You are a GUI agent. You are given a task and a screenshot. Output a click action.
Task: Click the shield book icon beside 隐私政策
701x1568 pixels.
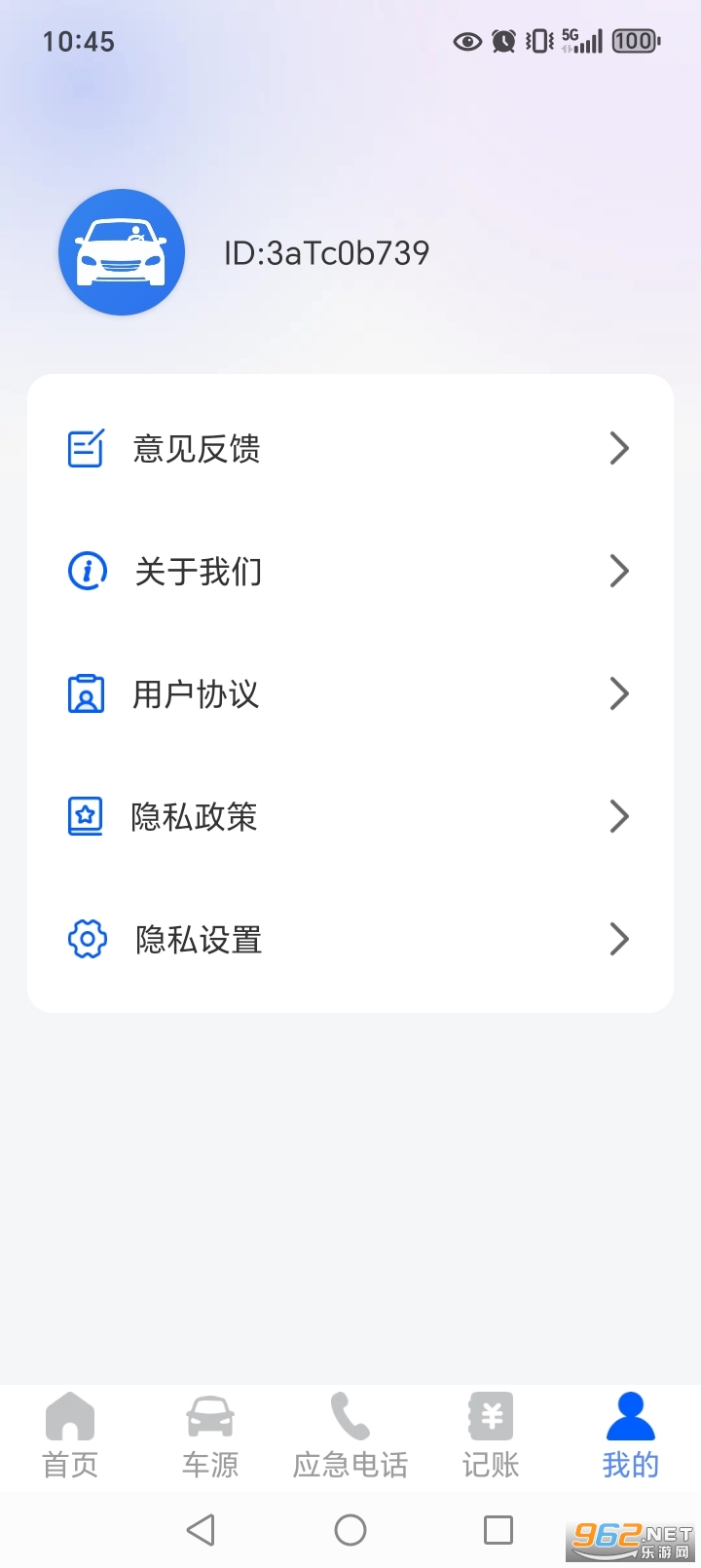[86, 816]
